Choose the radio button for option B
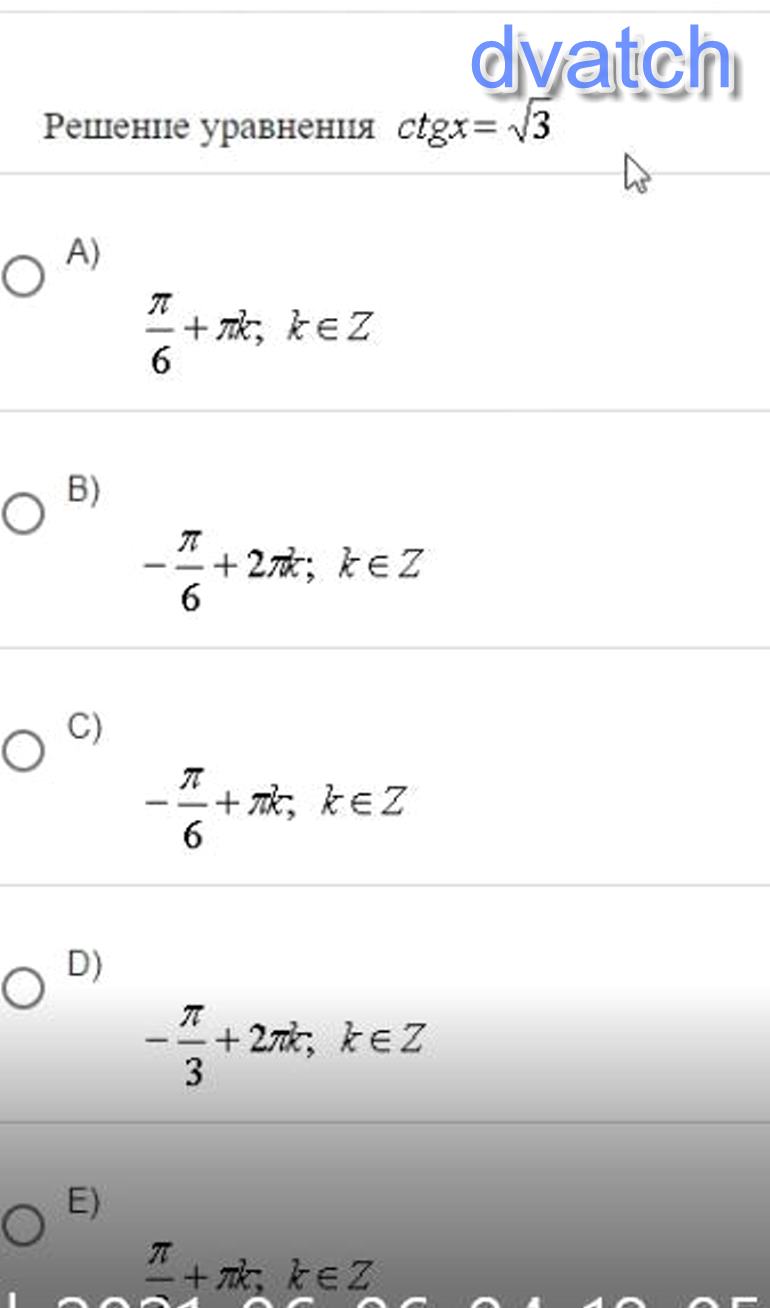This screenshot has width=770, height=1308. click(x=23, y=514)
